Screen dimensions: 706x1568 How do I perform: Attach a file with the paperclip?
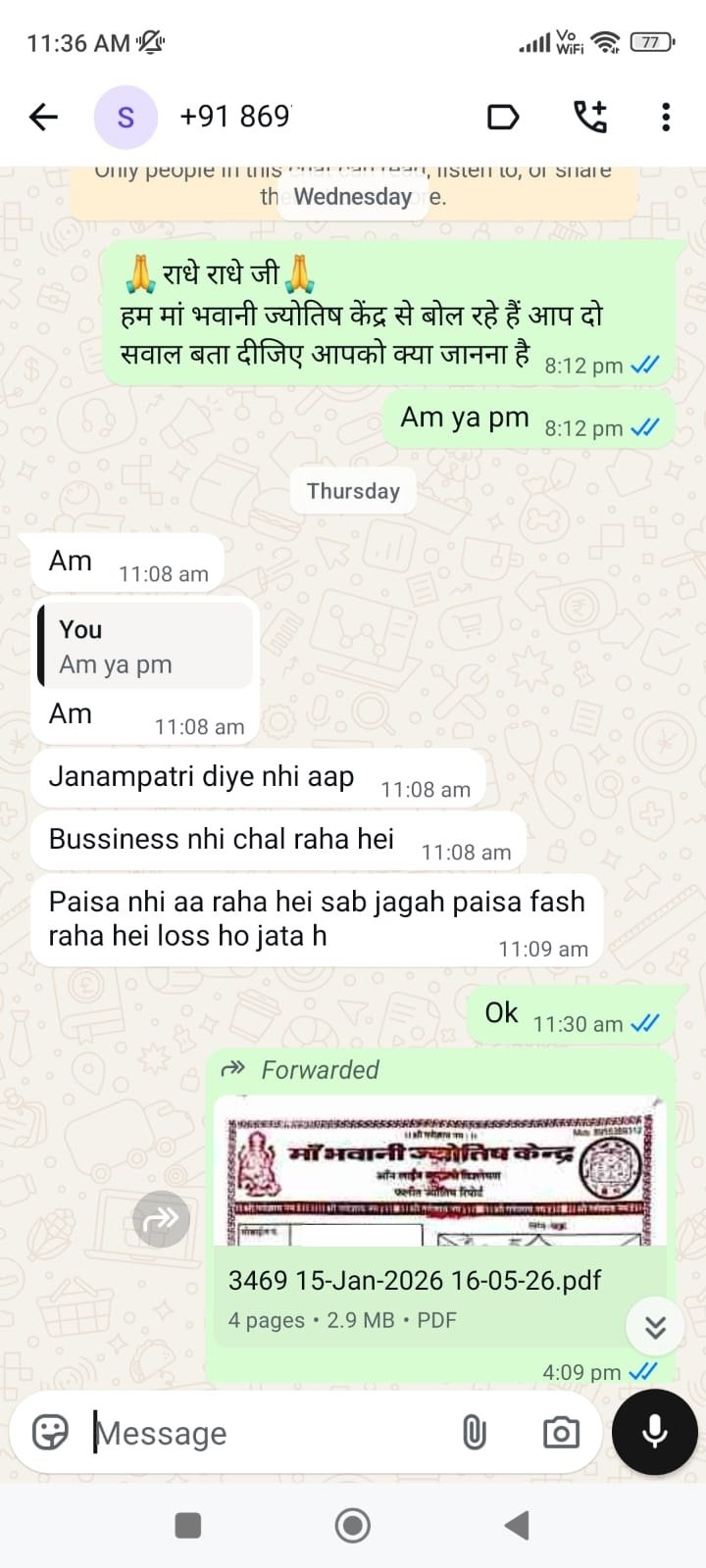(475, 1433)
